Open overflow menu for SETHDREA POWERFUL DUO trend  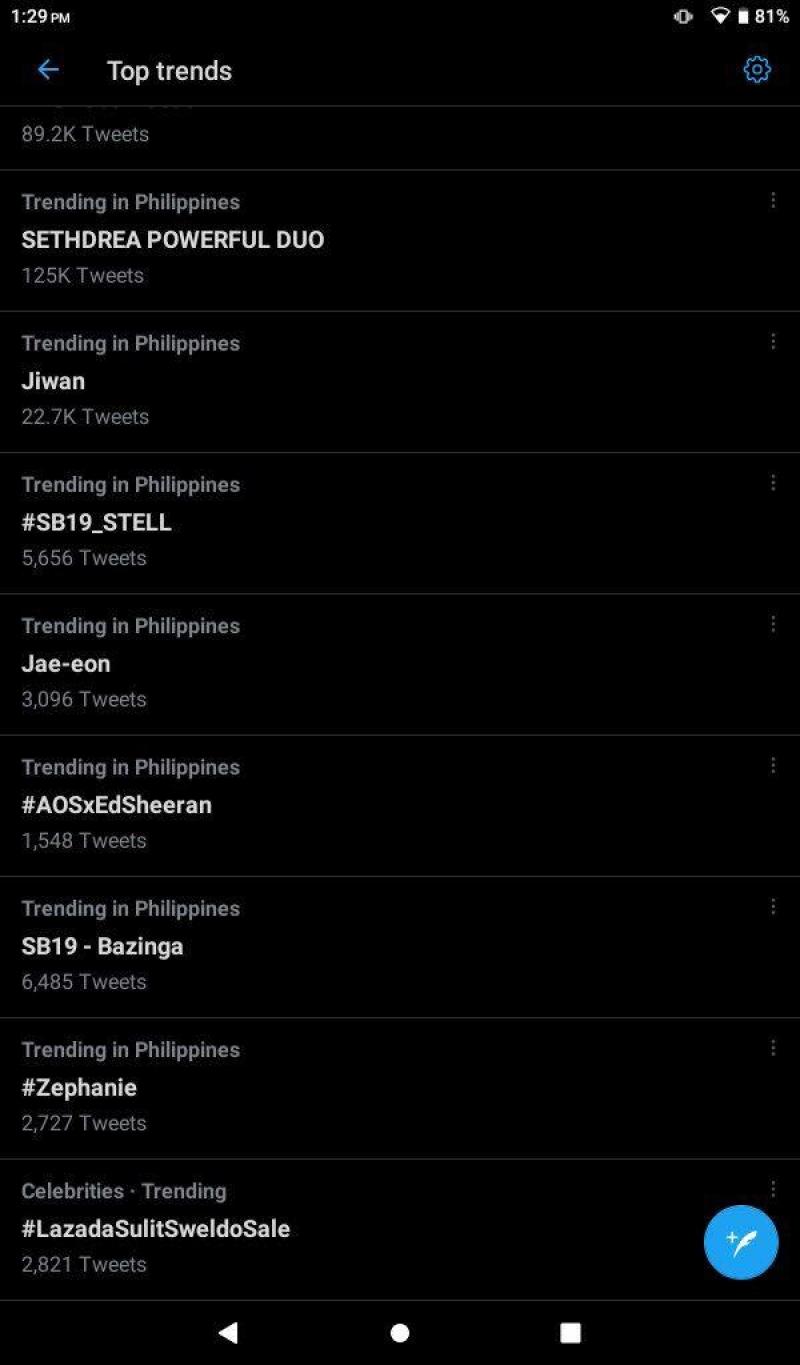[x=773, y=200]
